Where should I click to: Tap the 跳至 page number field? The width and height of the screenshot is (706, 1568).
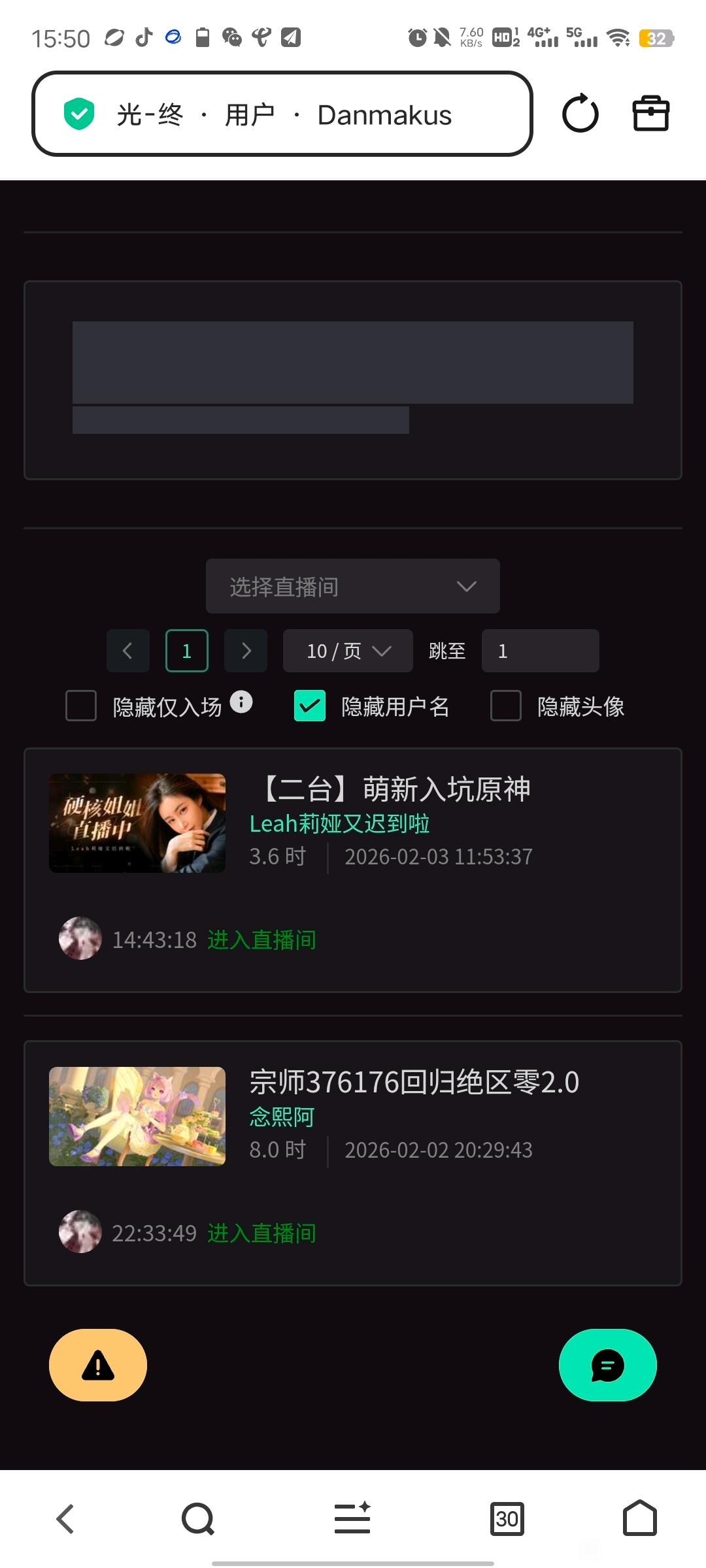coord(540,651)
